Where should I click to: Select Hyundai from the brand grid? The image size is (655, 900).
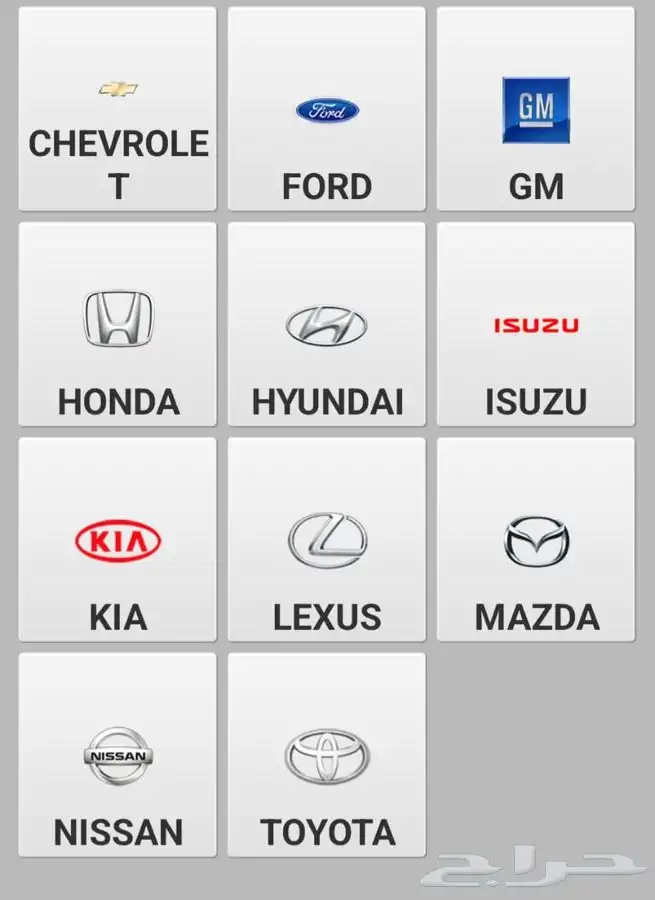coord(327,325)
